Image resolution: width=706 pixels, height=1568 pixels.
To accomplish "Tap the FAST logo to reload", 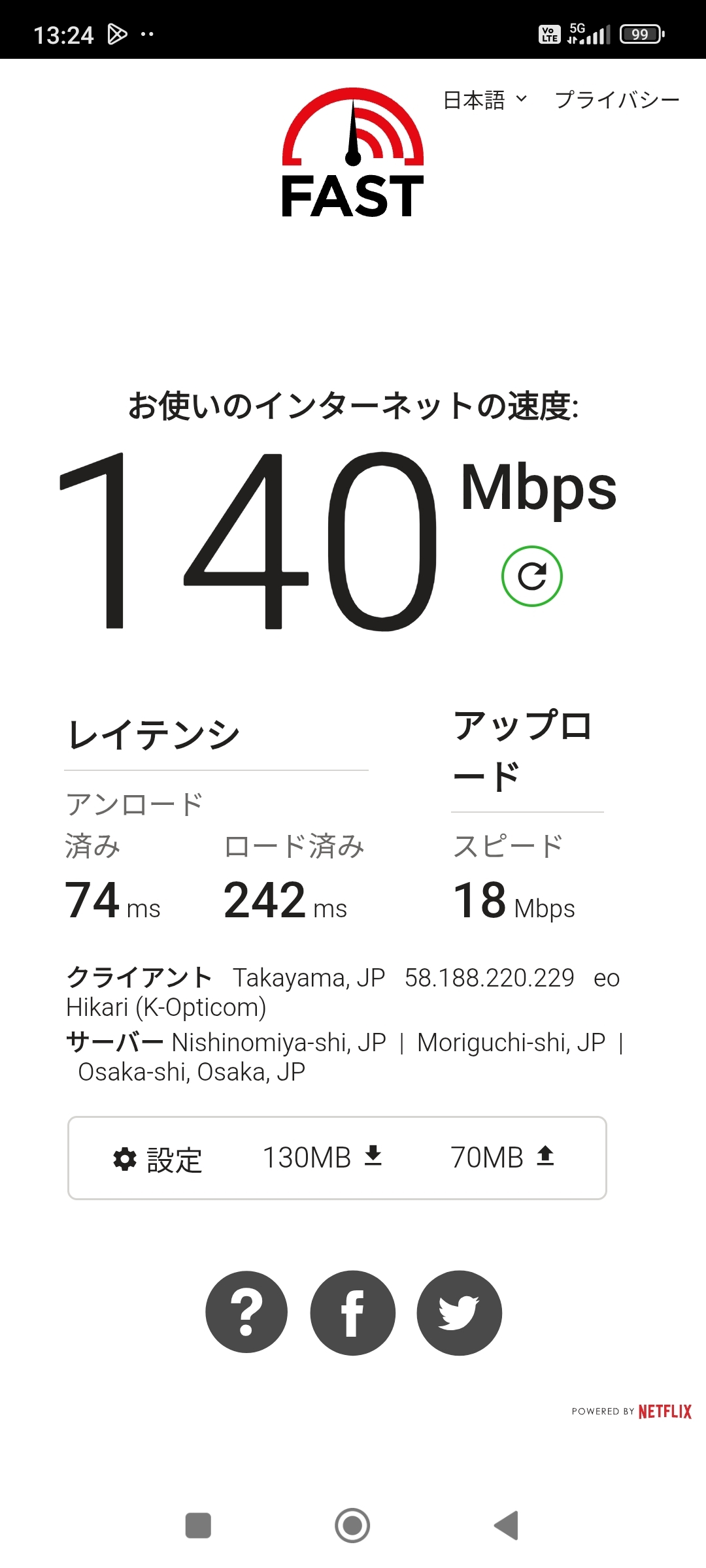I will pos(353,154).
